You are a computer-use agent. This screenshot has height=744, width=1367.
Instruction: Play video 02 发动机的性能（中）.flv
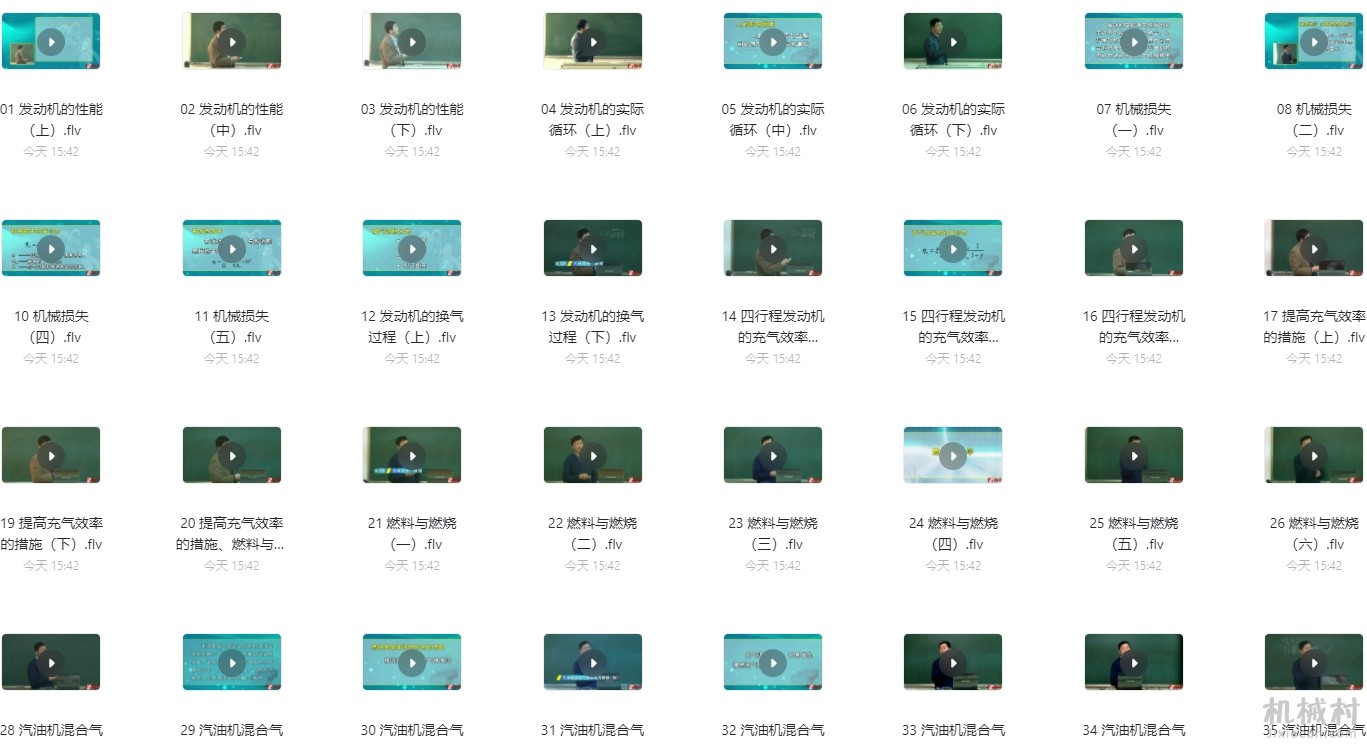[x=232, y=41]
